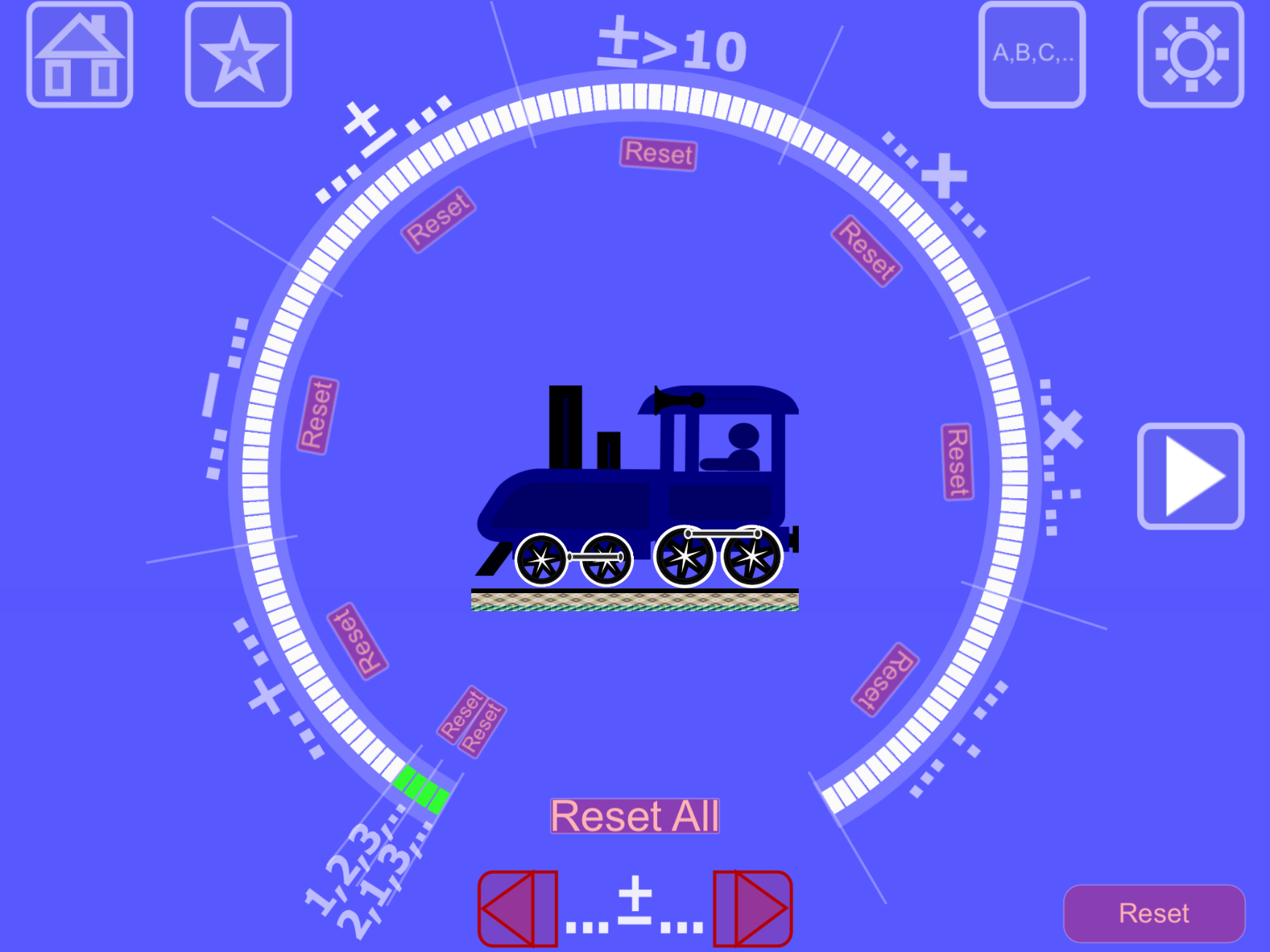Go to next level with right arrow

coord(753,909)
